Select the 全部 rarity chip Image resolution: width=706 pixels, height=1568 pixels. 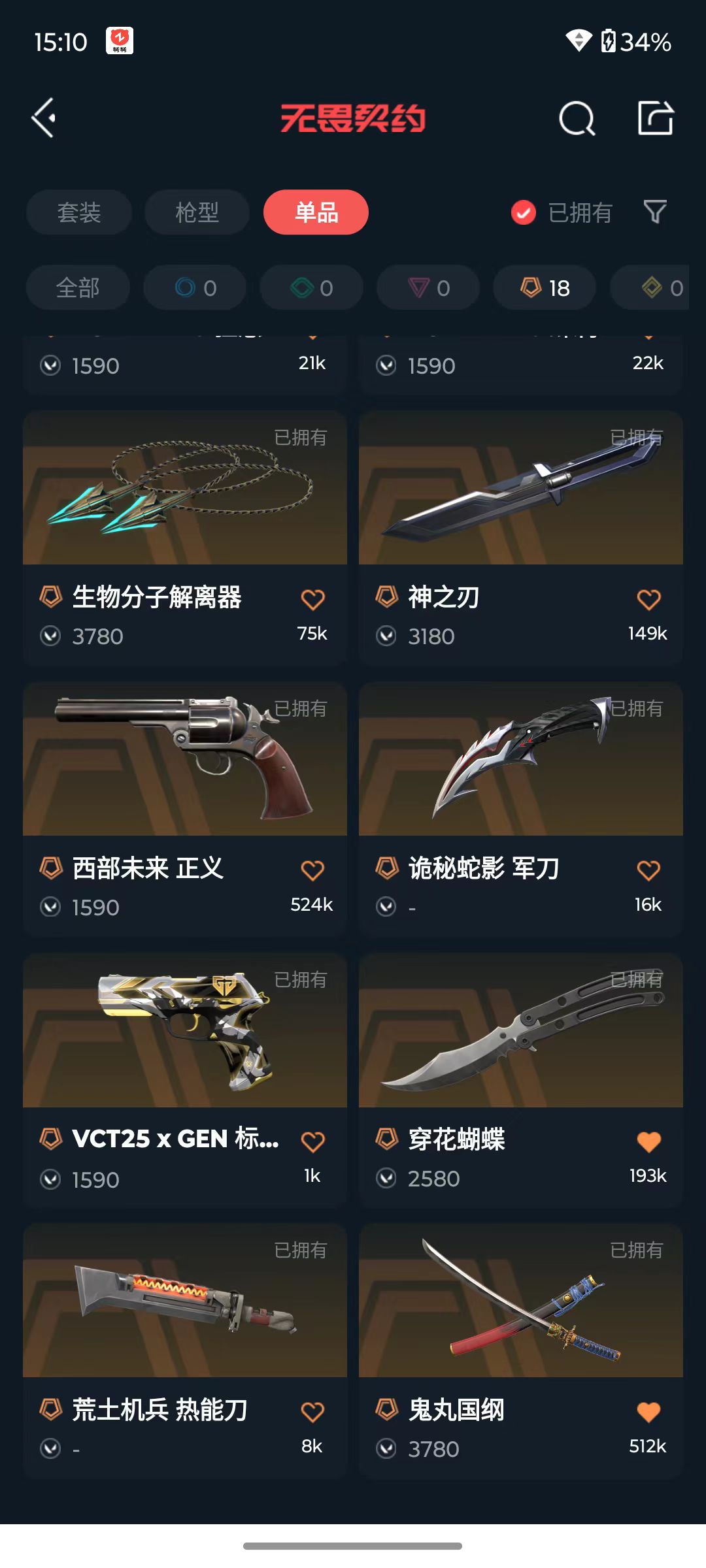(x=78, y=287)
